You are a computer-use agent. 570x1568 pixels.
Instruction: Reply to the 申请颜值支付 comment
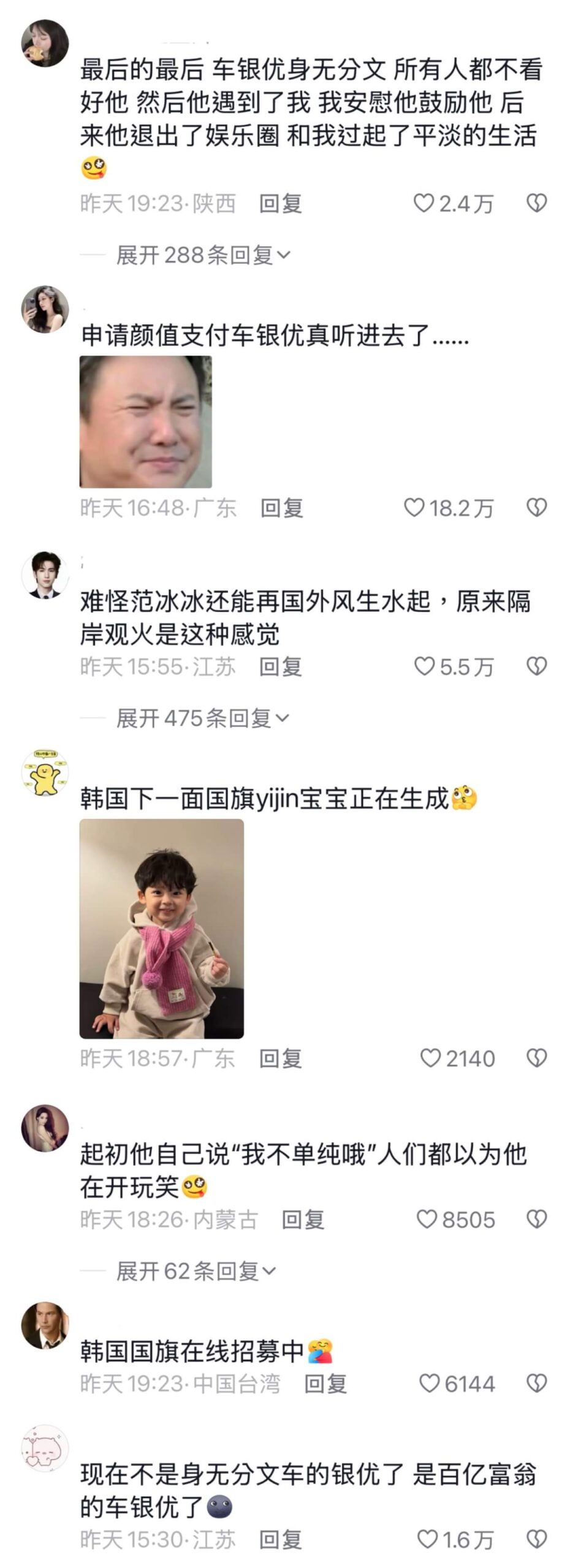(281, 508)
